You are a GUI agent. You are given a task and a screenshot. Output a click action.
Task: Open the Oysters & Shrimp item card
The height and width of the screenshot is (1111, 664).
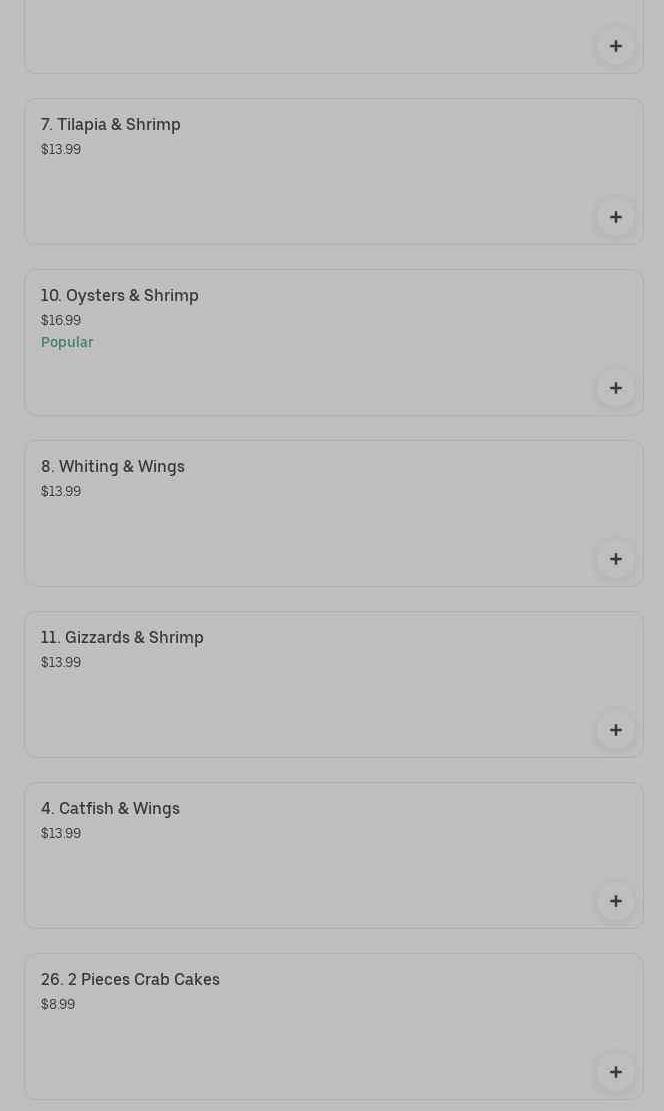pyautogui.click(x=300, y=341)
